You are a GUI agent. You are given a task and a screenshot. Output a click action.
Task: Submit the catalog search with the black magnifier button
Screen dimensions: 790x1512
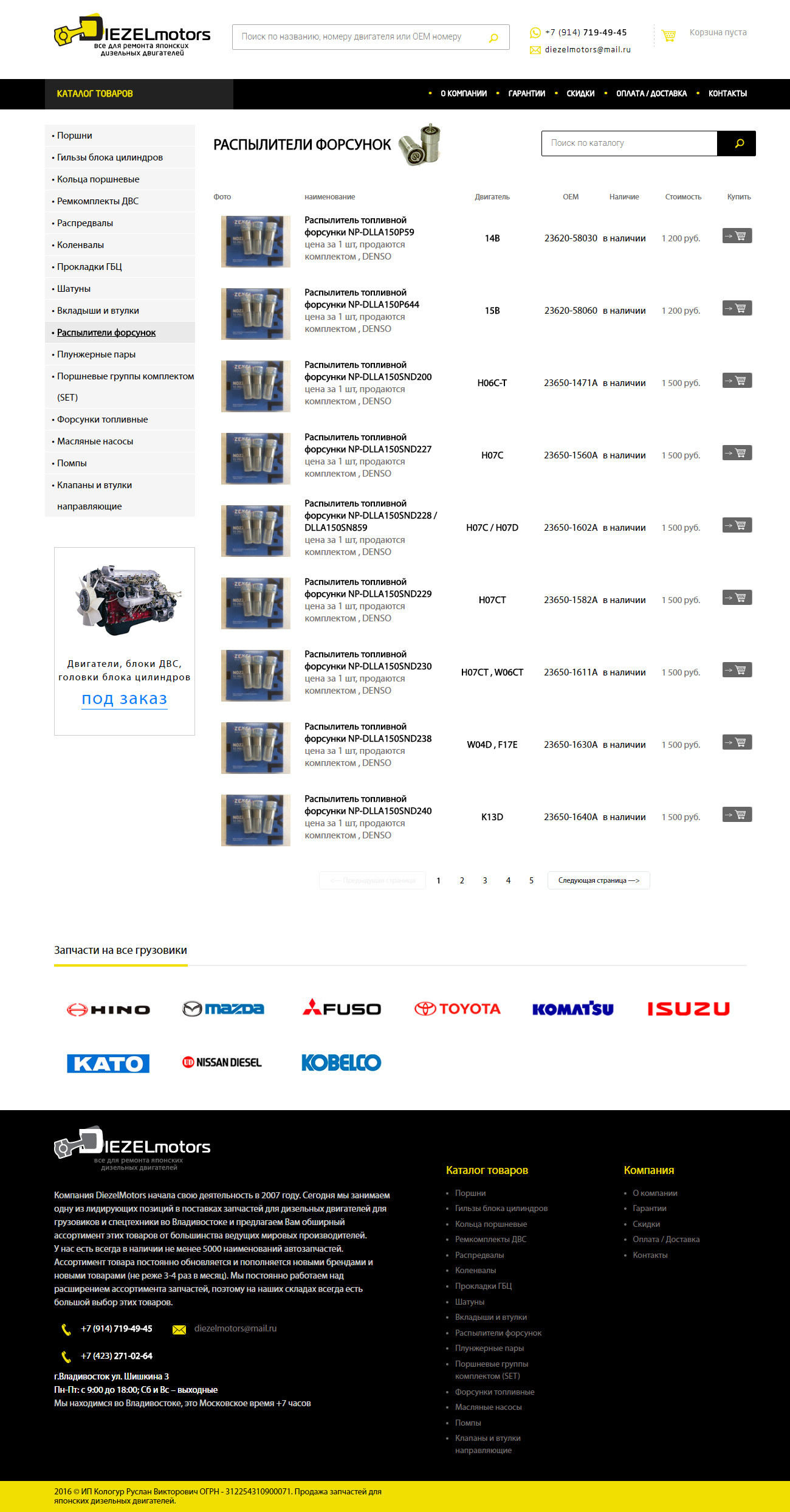[737, 143]
